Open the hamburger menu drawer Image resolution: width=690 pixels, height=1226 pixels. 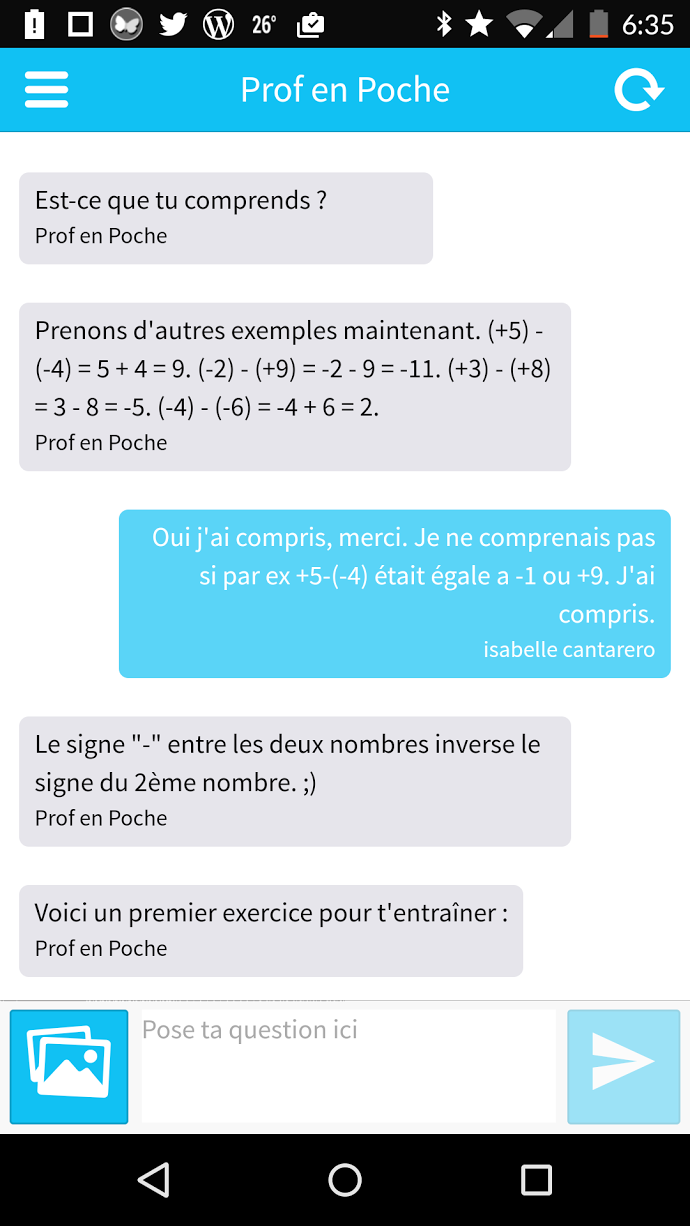(46, 90)
